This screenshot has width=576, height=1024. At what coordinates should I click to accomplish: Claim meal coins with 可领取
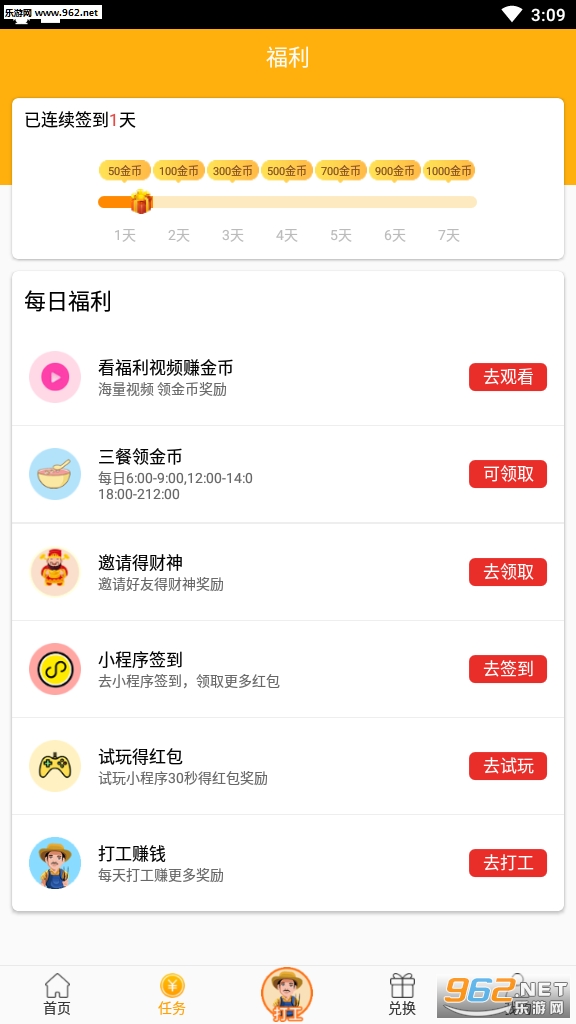(x=507, y=474)
